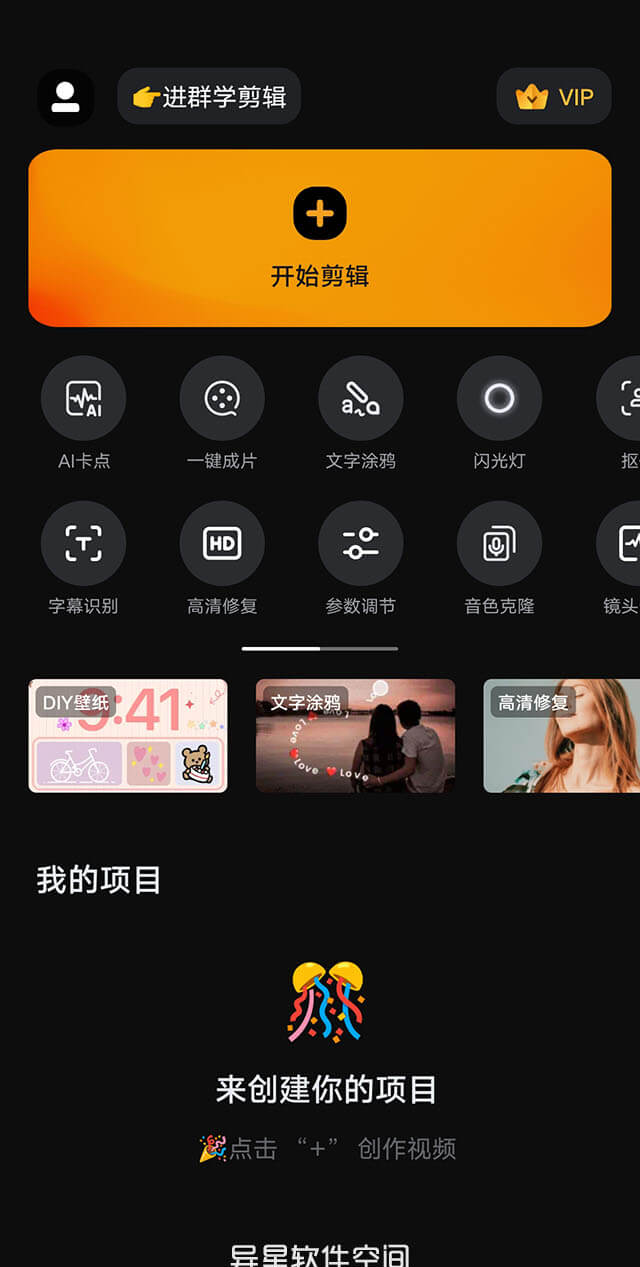Viewport: 640px width, 1267px height.
Task: Open 参数调节 adjustment tool
Action: (x=361, y=543)
